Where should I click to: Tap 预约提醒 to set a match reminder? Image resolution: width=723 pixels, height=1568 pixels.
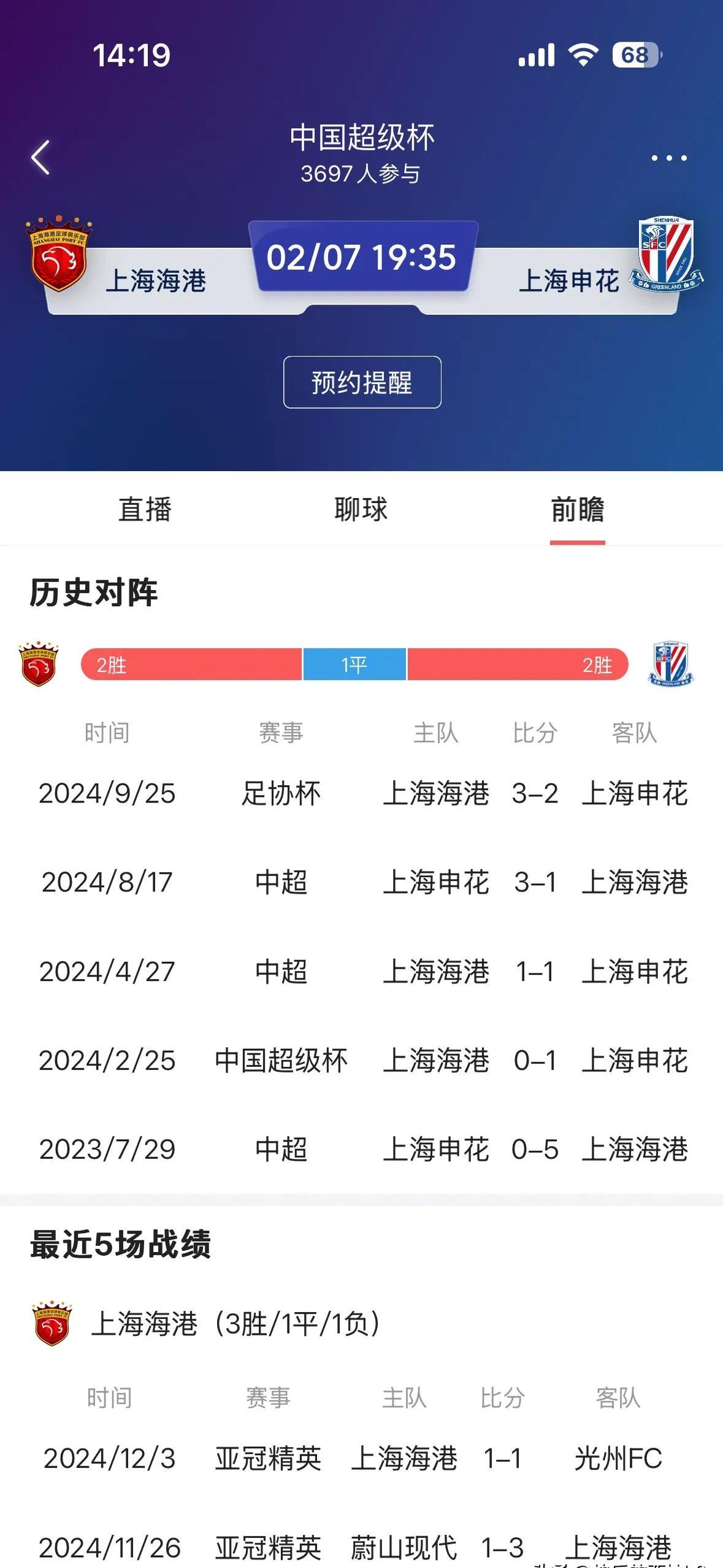(361, 382)
